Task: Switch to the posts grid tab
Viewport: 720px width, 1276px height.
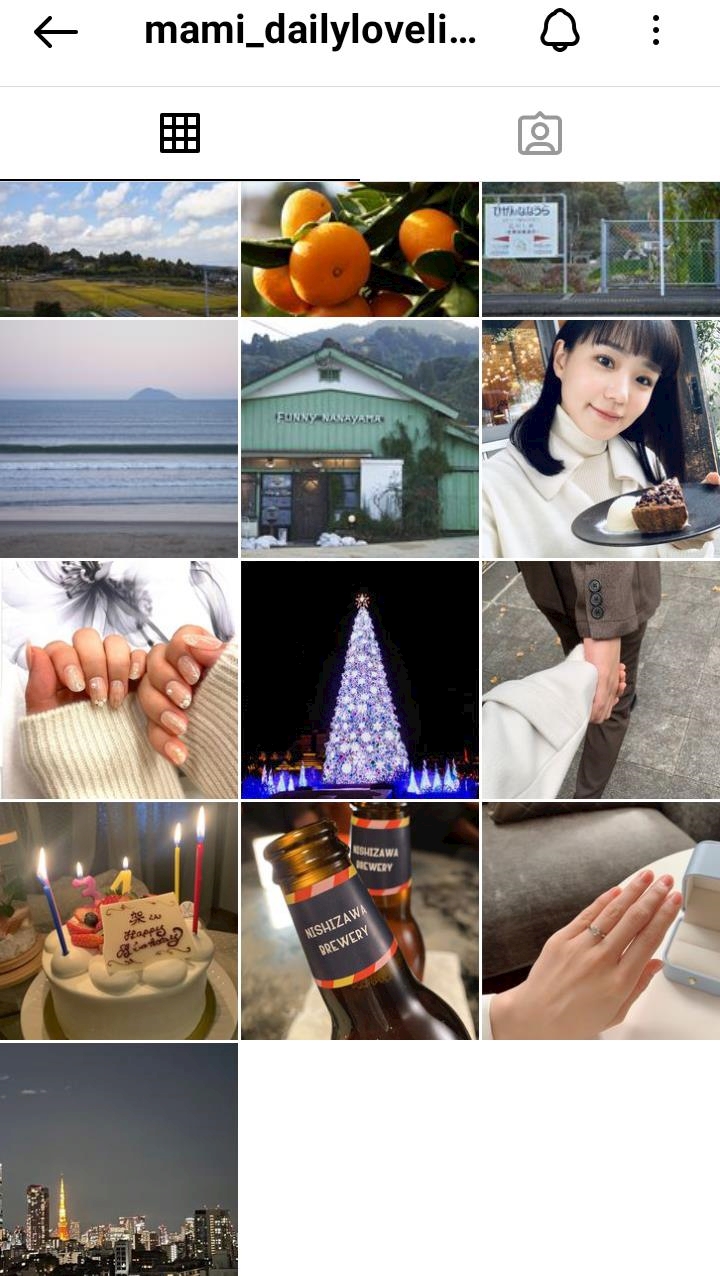Action: [180, 133]
